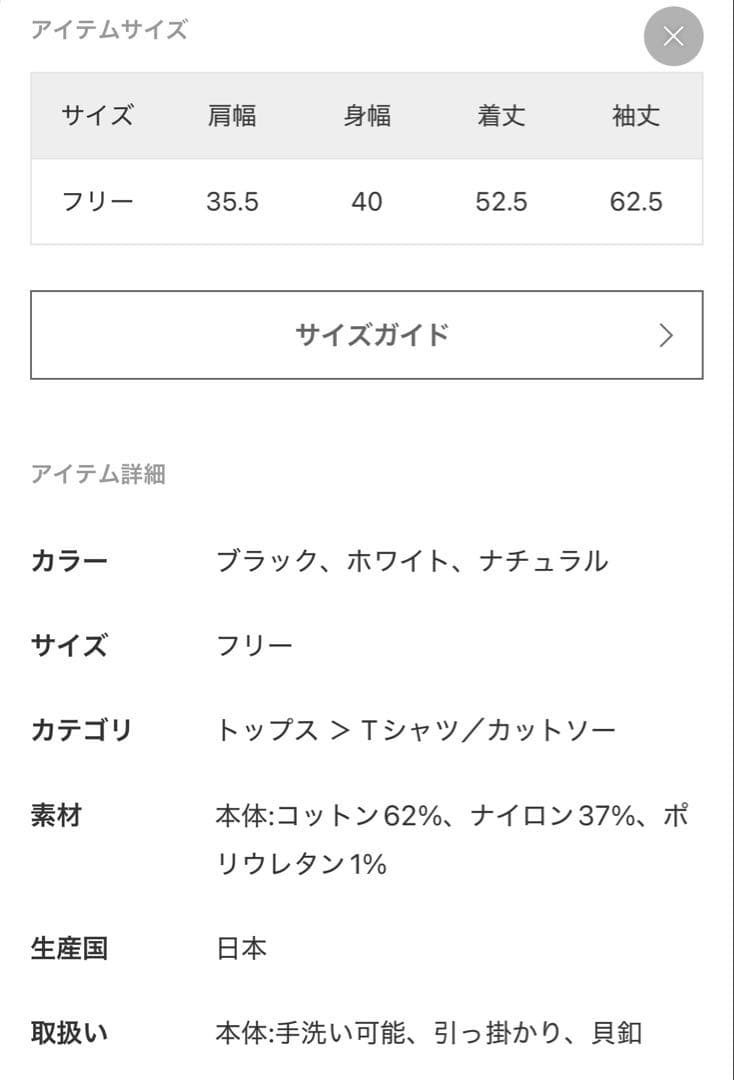Screen dimensions: 734x1080
Task: Click the 袖丈 column header
Action: (637, 116)
